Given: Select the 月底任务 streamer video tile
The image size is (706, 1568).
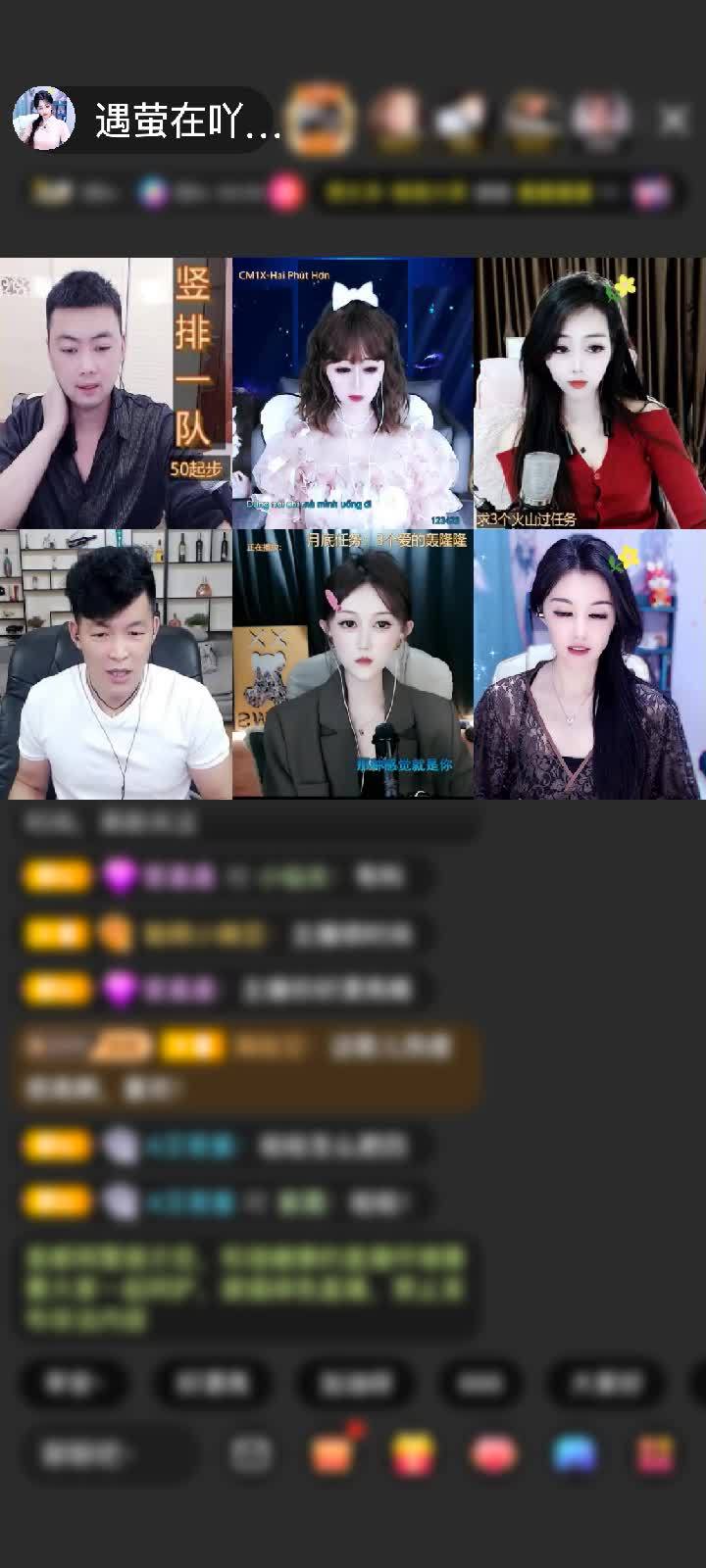Looking at the screenshot, I should coord(353,664).
